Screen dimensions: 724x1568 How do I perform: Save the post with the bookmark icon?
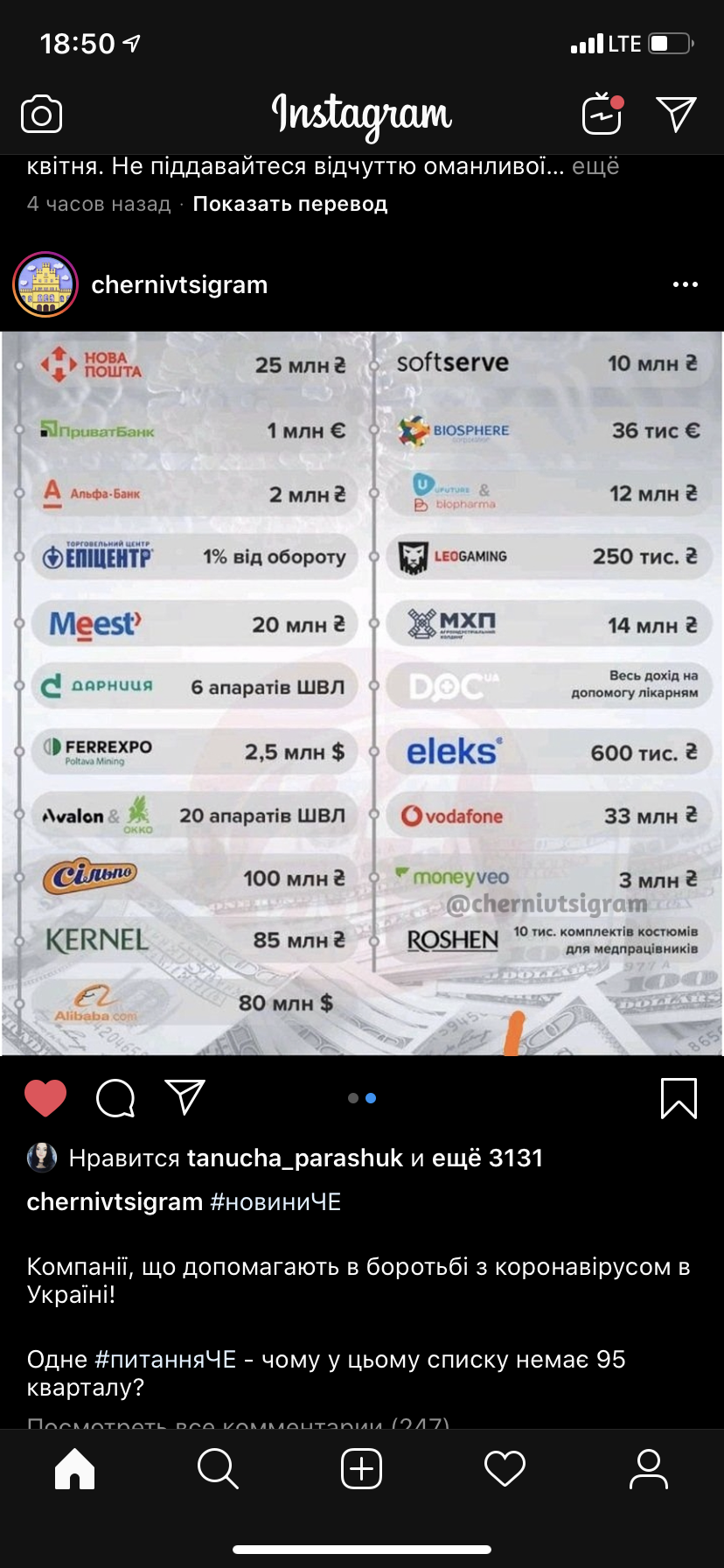pyautogui.click(x=678, y=1097)
